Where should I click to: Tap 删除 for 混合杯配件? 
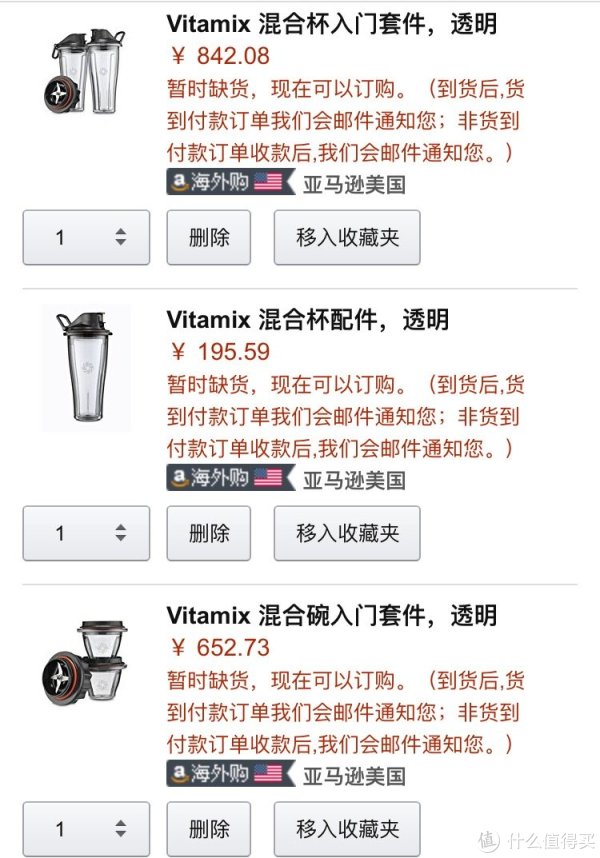209,533
